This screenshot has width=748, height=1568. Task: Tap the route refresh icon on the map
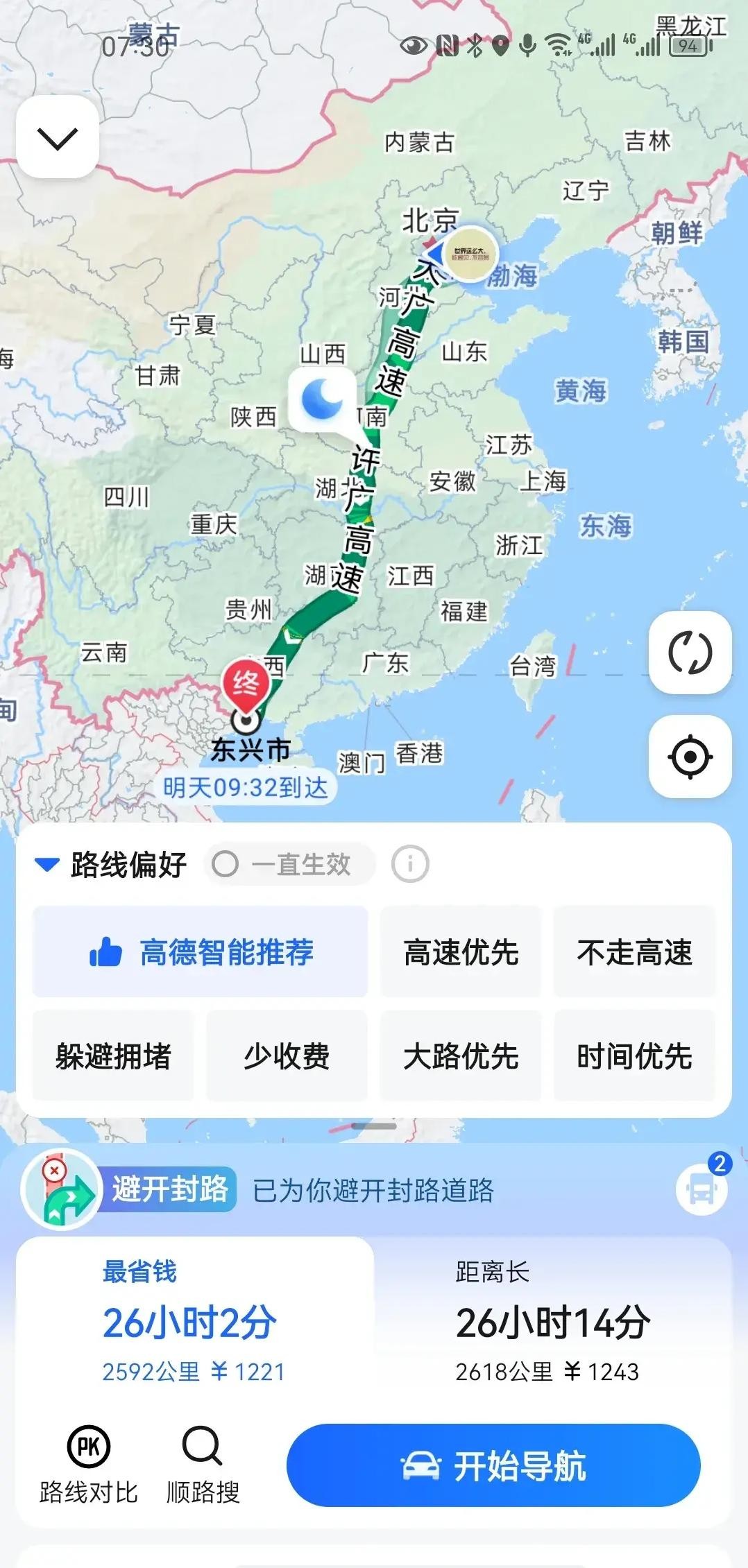(690, 653)
